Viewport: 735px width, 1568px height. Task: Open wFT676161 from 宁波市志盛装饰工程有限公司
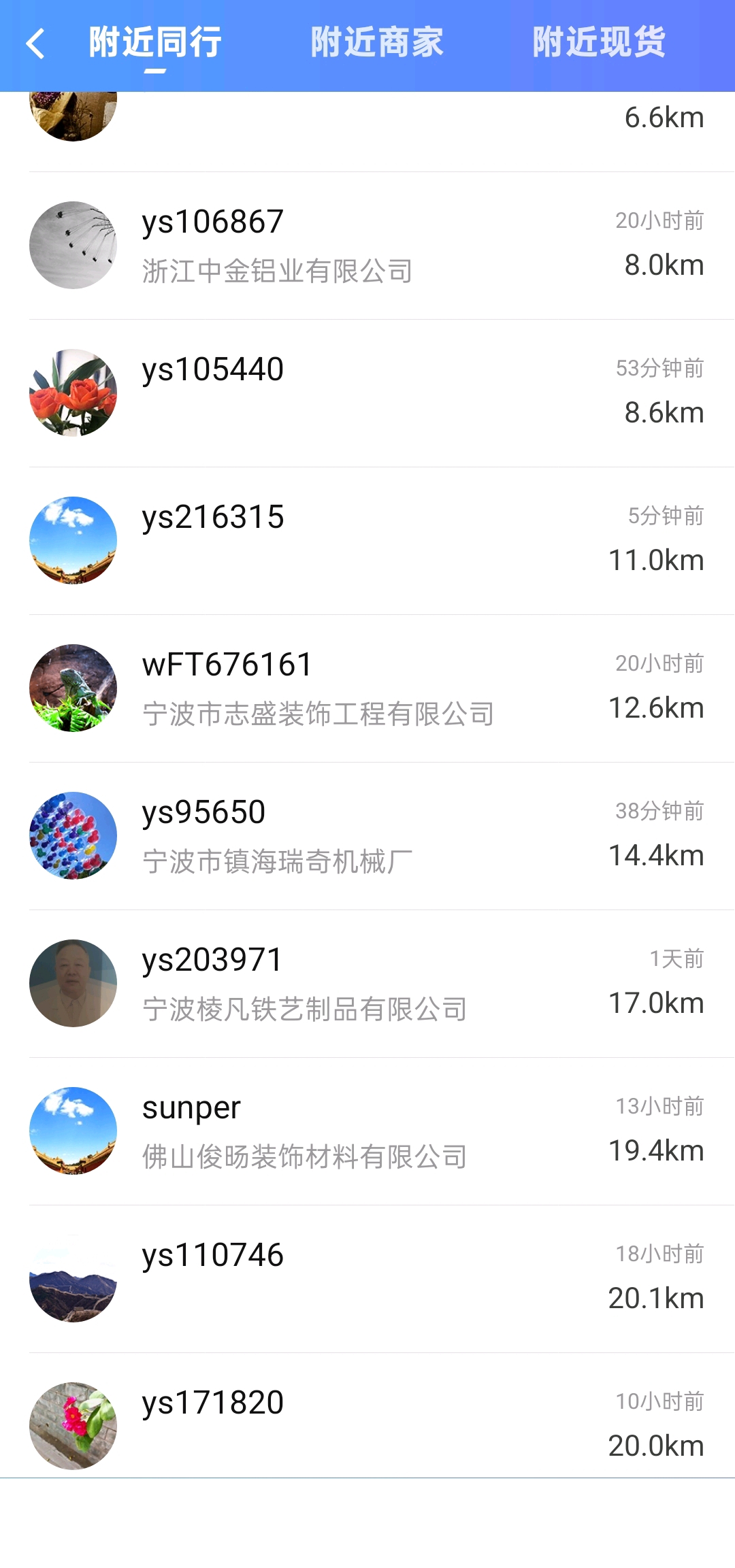click(x=367, y=688)
